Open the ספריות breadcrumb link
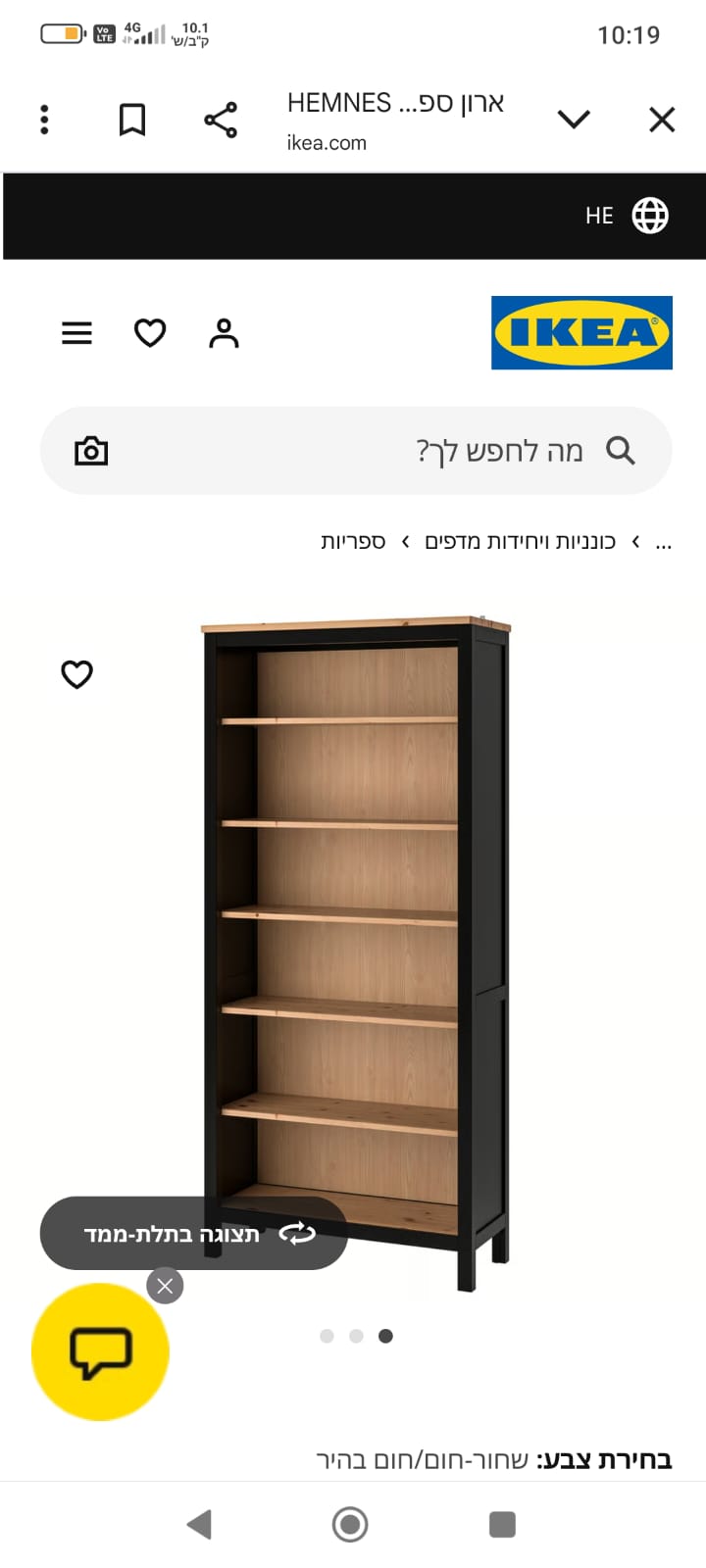 pyautogui.click(x=353, y=542)
